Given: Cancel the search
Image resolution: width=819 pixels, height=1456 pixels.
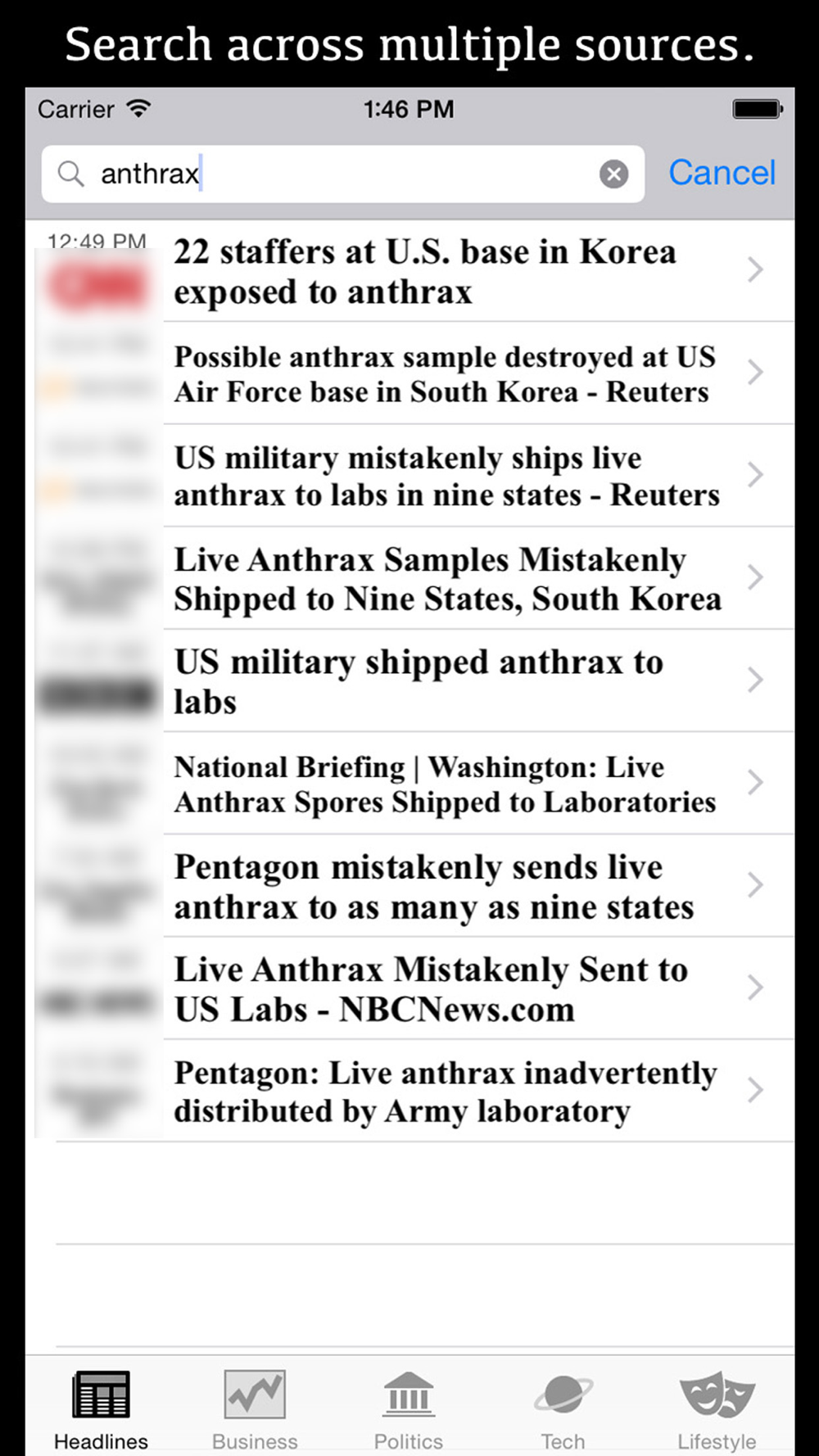Looking at the screenshot, I should [x=722, y=173].
